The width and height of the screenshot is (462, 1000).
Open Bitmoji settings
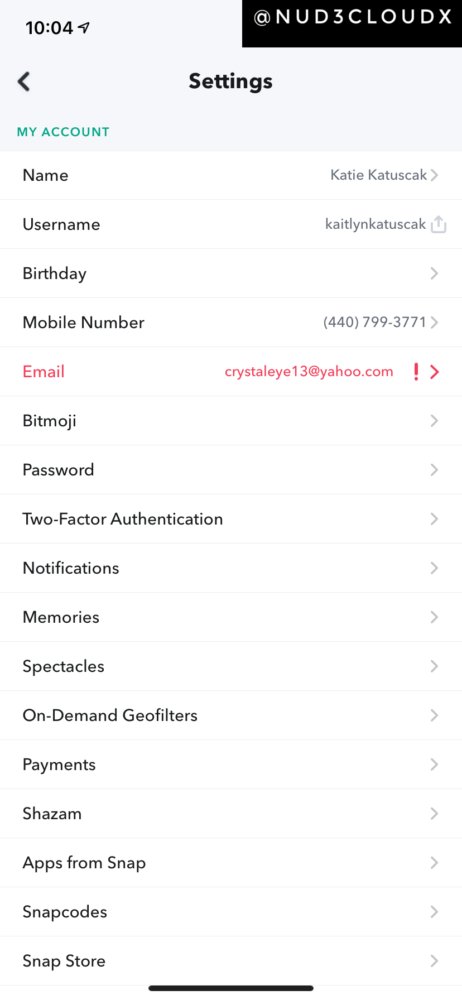click(231, 421)
